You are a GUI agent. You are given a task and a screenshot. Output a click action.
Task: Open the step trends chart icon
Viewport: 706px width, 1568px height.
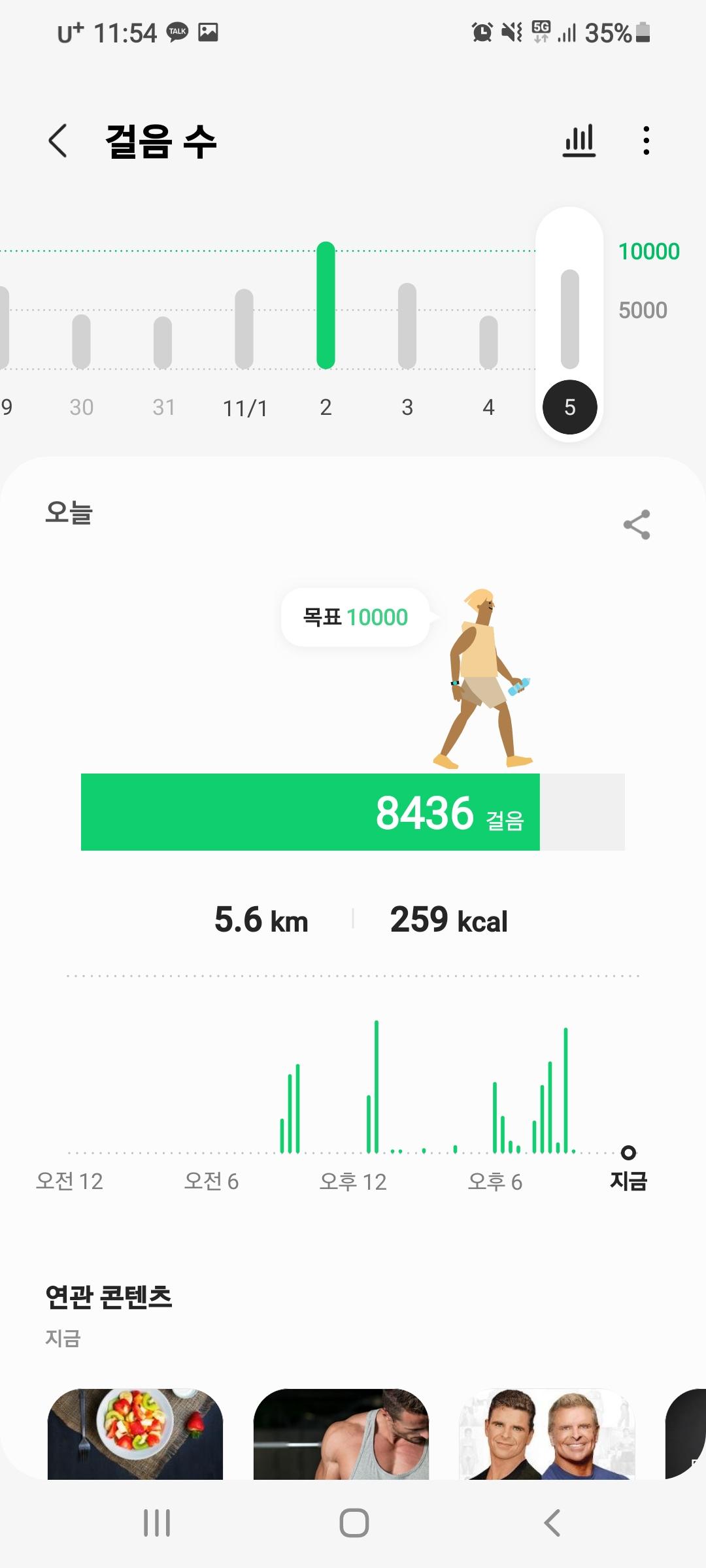[579, 140]
